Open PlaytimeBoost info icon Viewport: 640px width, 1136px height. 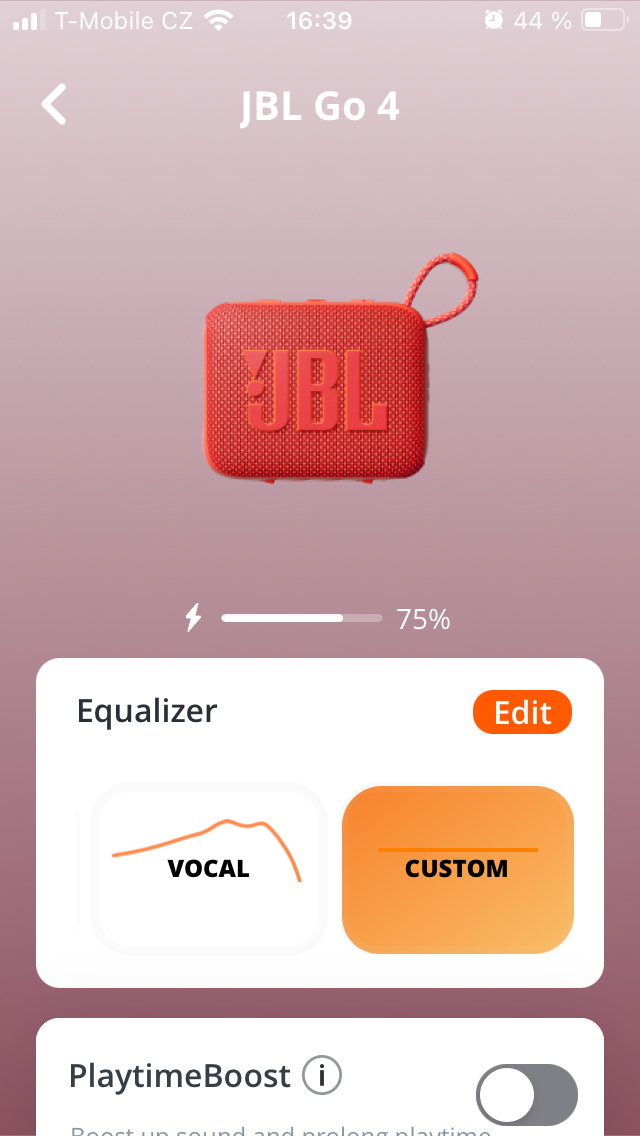coord(321,1076)
